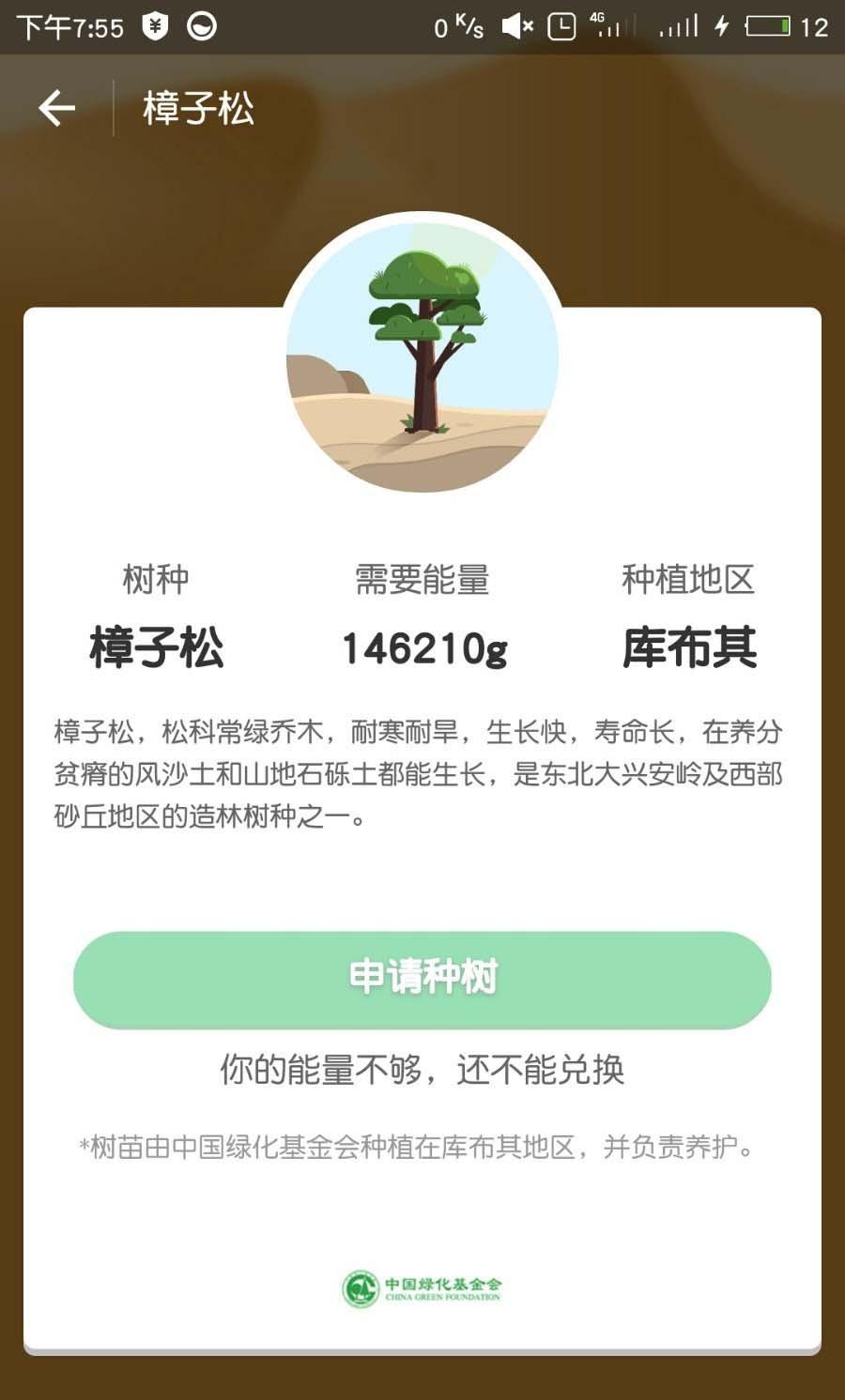Screen dimensions: 845x1400
Task: Click the back arrow to leave 樟子松 page
Action: click(x=58, y=107)
